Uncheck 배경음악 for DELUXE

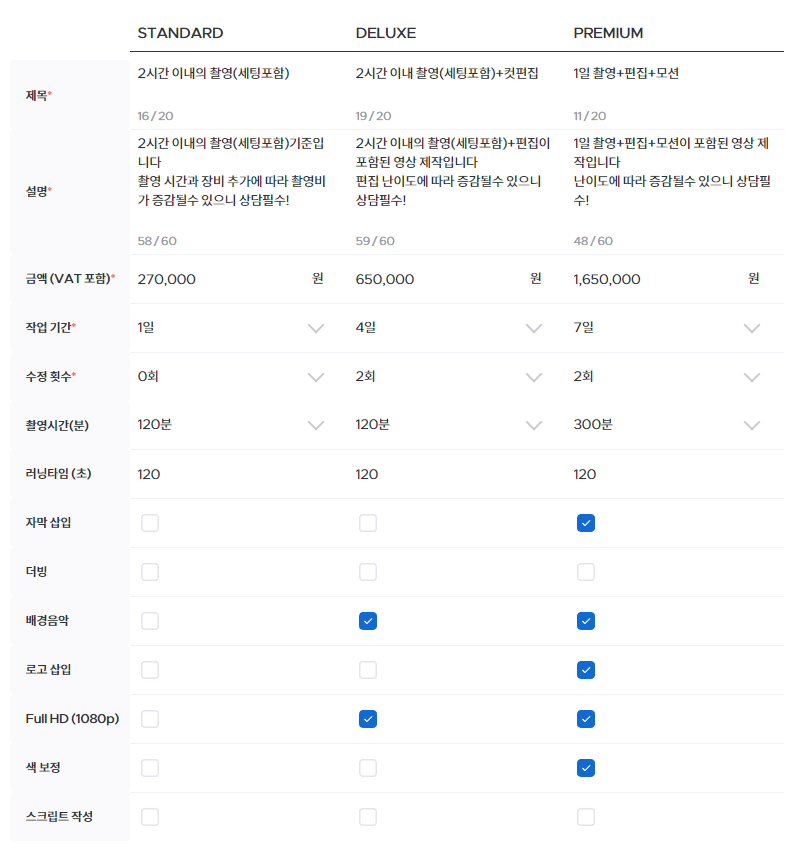pyautogui.click(x=368, y=621)
